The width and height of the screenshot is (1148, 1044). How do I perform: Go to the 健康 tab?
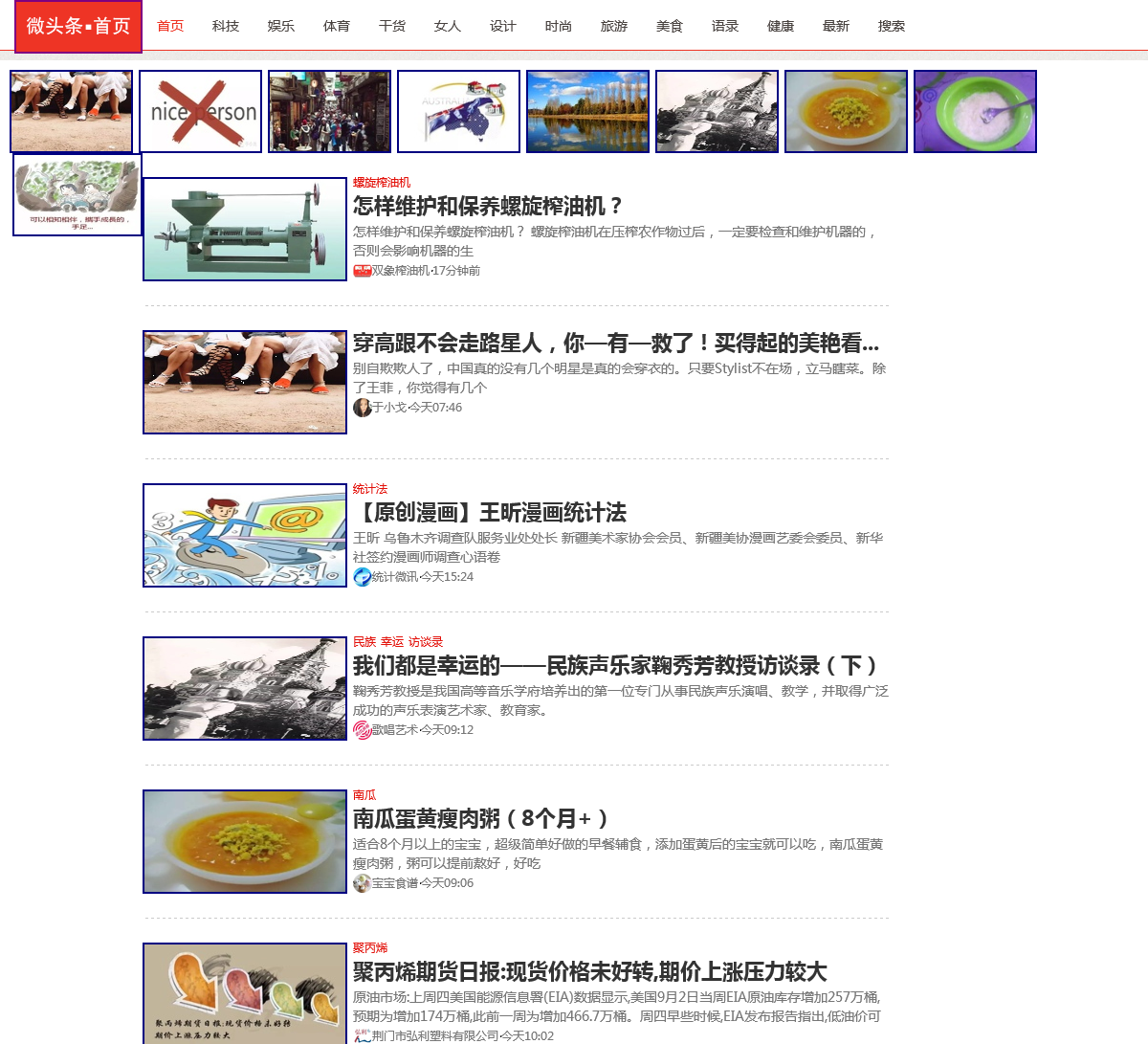coord(781,26)
